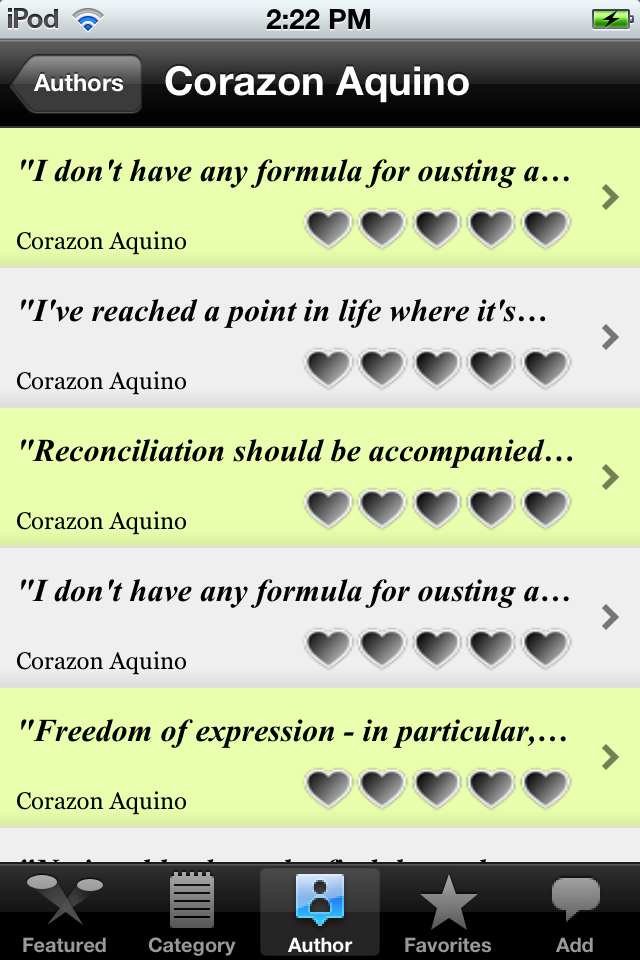This screenshot has width=640, height=960.
Task: Switch to the Featured tab
Action: pos(64,912)
